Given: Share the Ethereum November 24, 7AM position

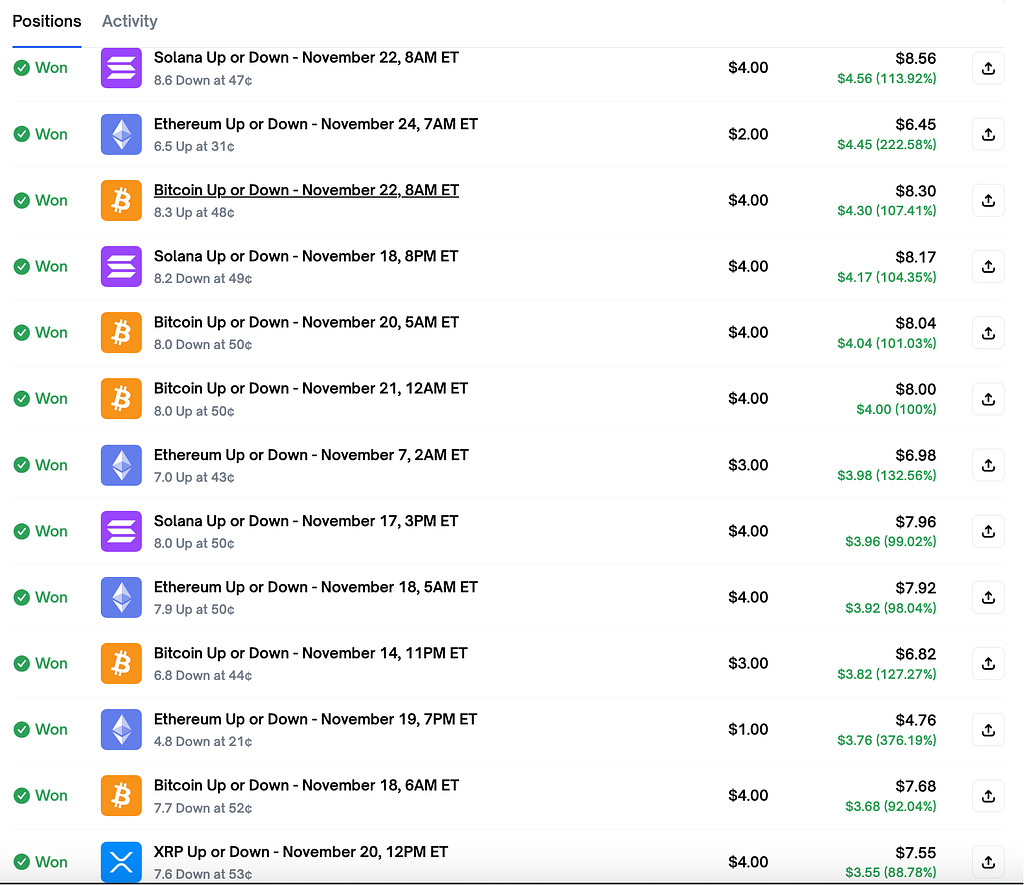Looking at the screenshot, I should click(x=988, y=134).
